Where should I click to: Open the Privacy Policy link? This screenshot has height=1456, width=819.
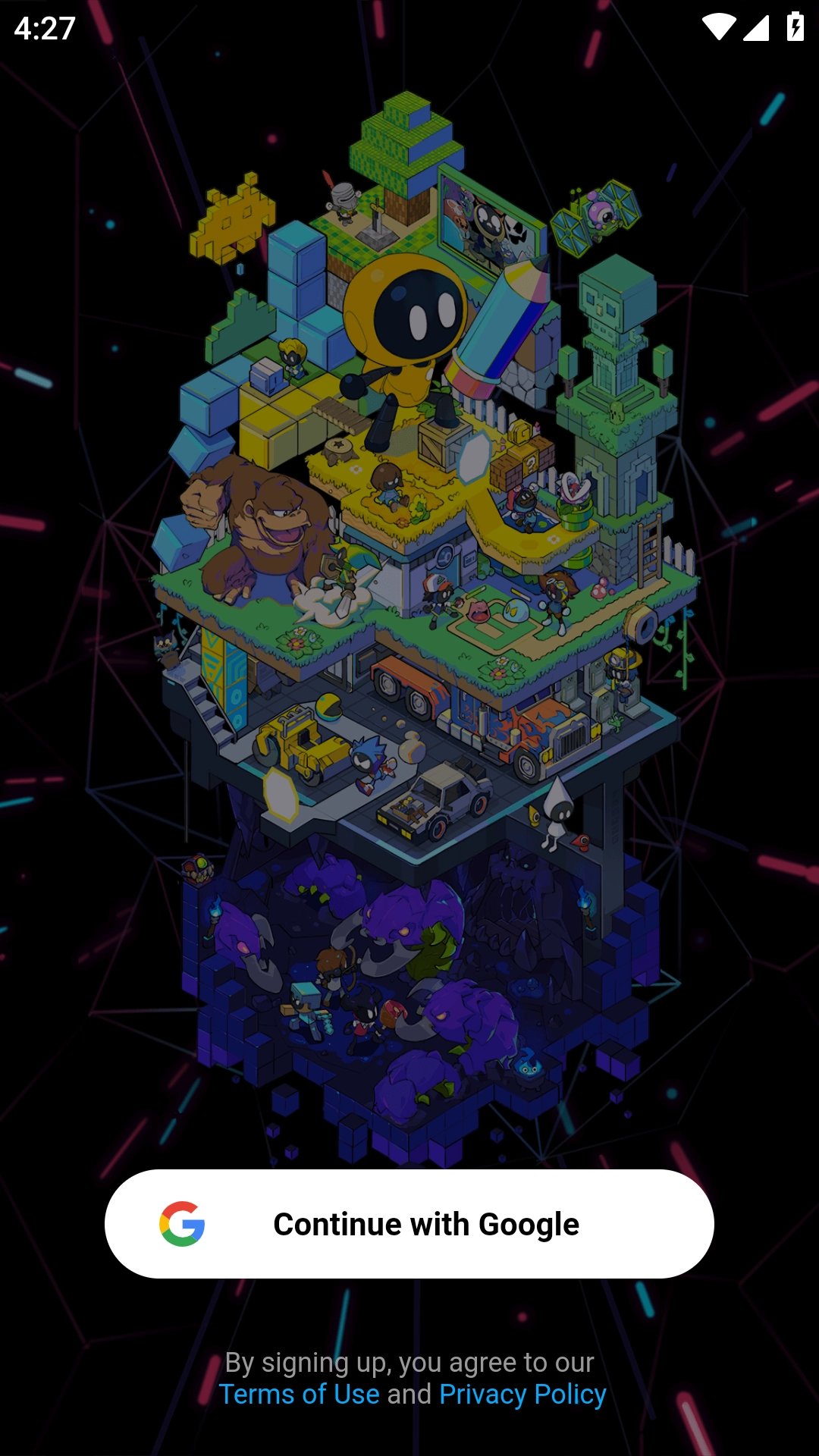coord(522,1394)
